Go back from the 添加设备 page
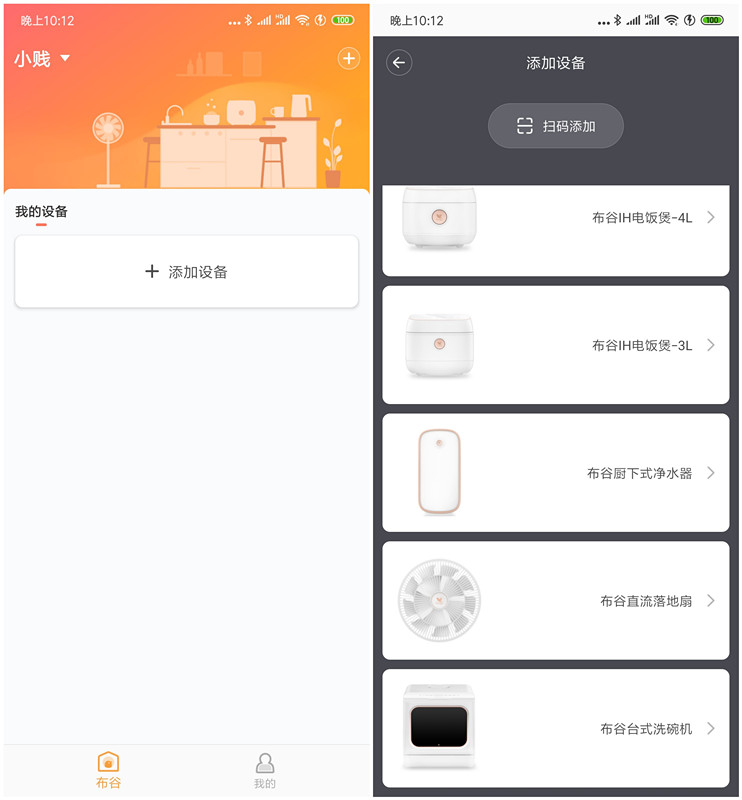The image size is (742, 800). tap(399, 63)
